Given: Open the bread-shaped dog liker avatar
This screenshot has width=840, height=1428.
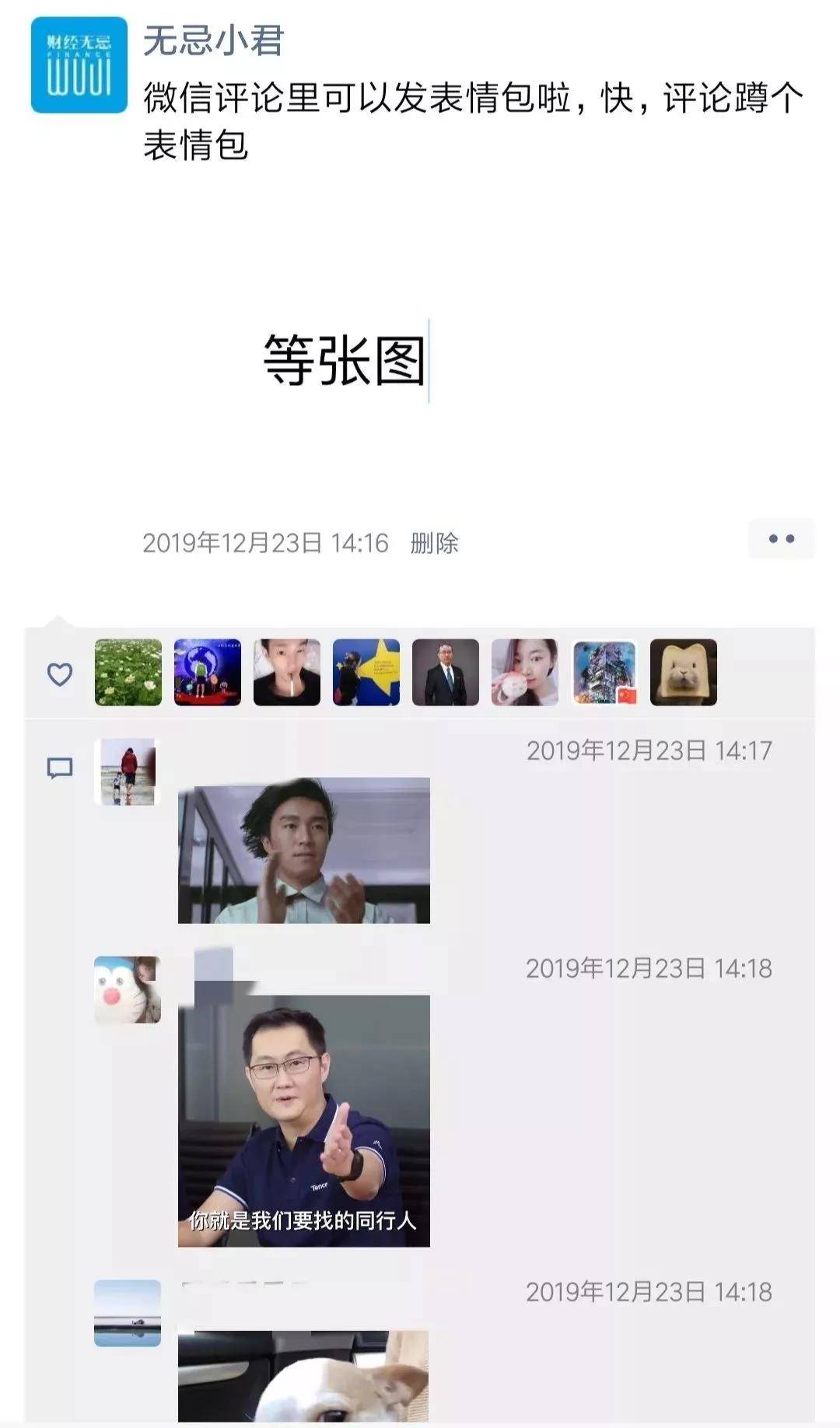Looking at the screenshot, I should pyautogui.click(x=684, y=672).
